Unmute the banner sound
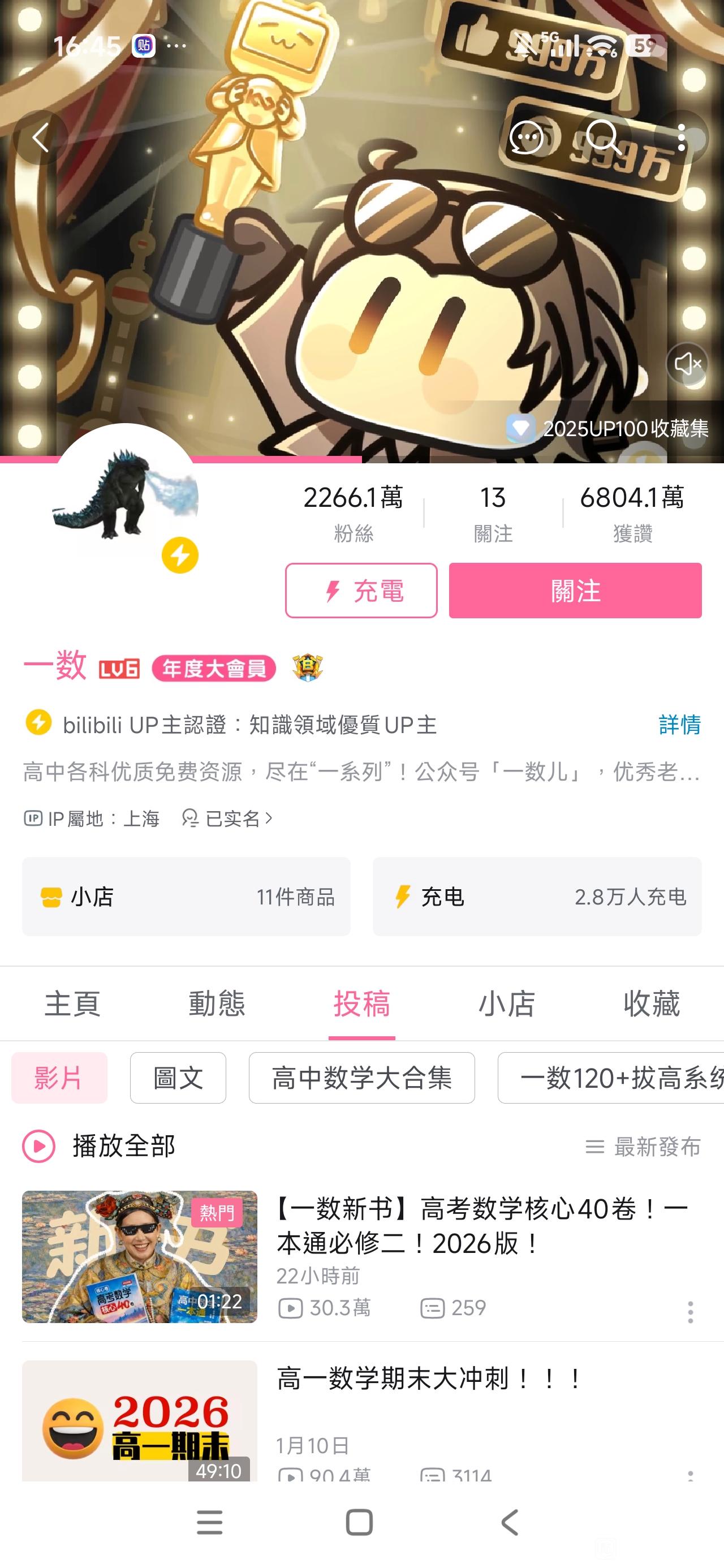The width and height of the screenshot is (724, 1568). (687, 364)
